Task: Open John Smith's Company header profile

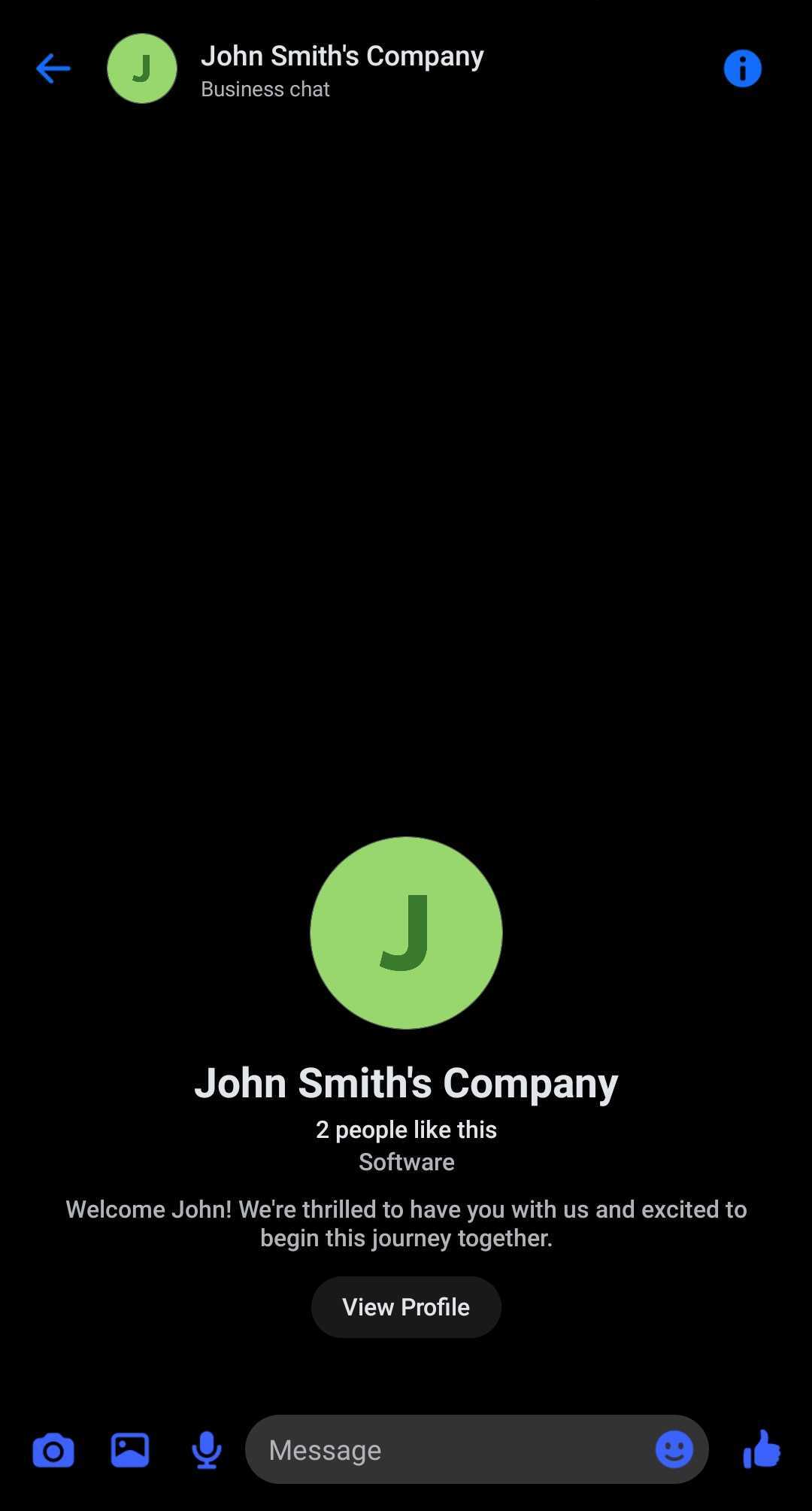Action: [x=342, y=68]
